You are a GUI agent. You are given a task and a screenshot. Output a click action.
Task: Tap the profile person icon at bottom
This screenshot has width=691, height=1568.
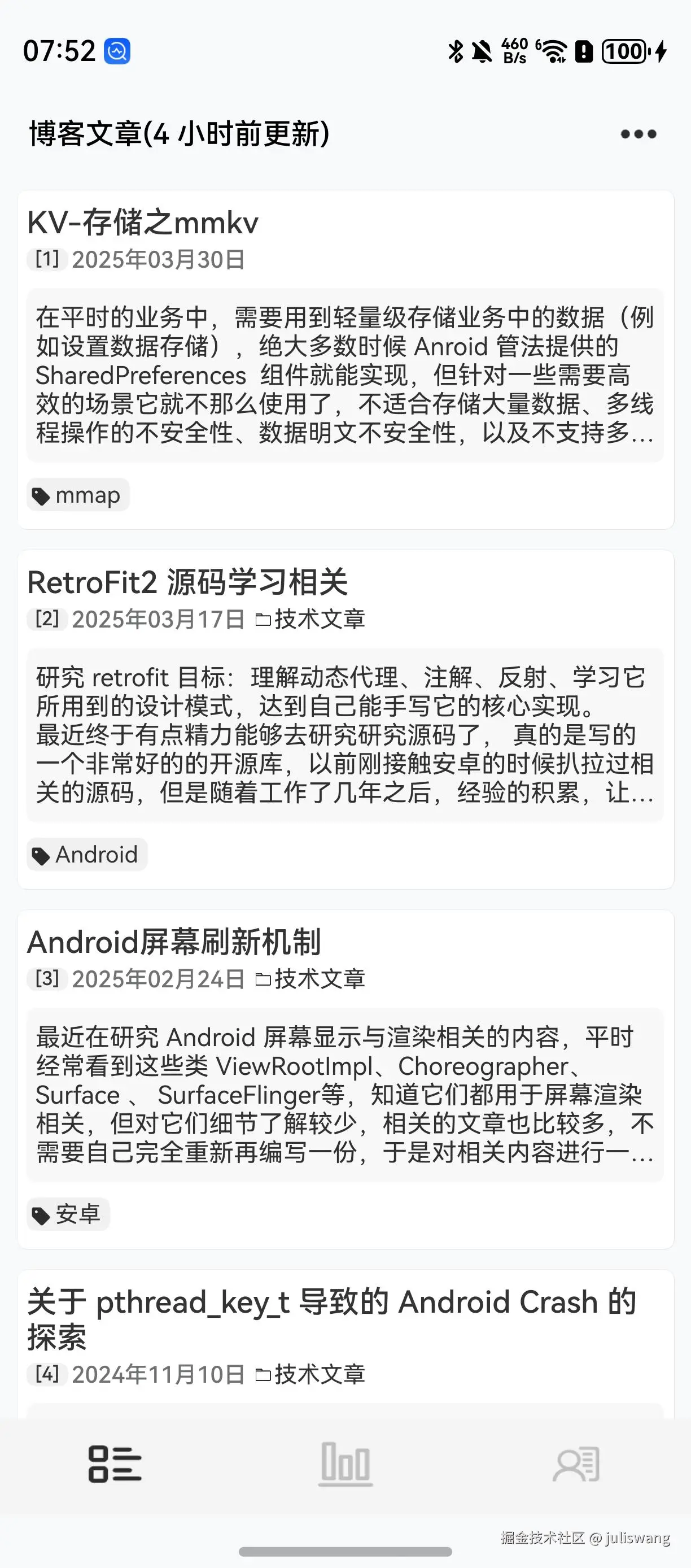tap(575, 1465)
